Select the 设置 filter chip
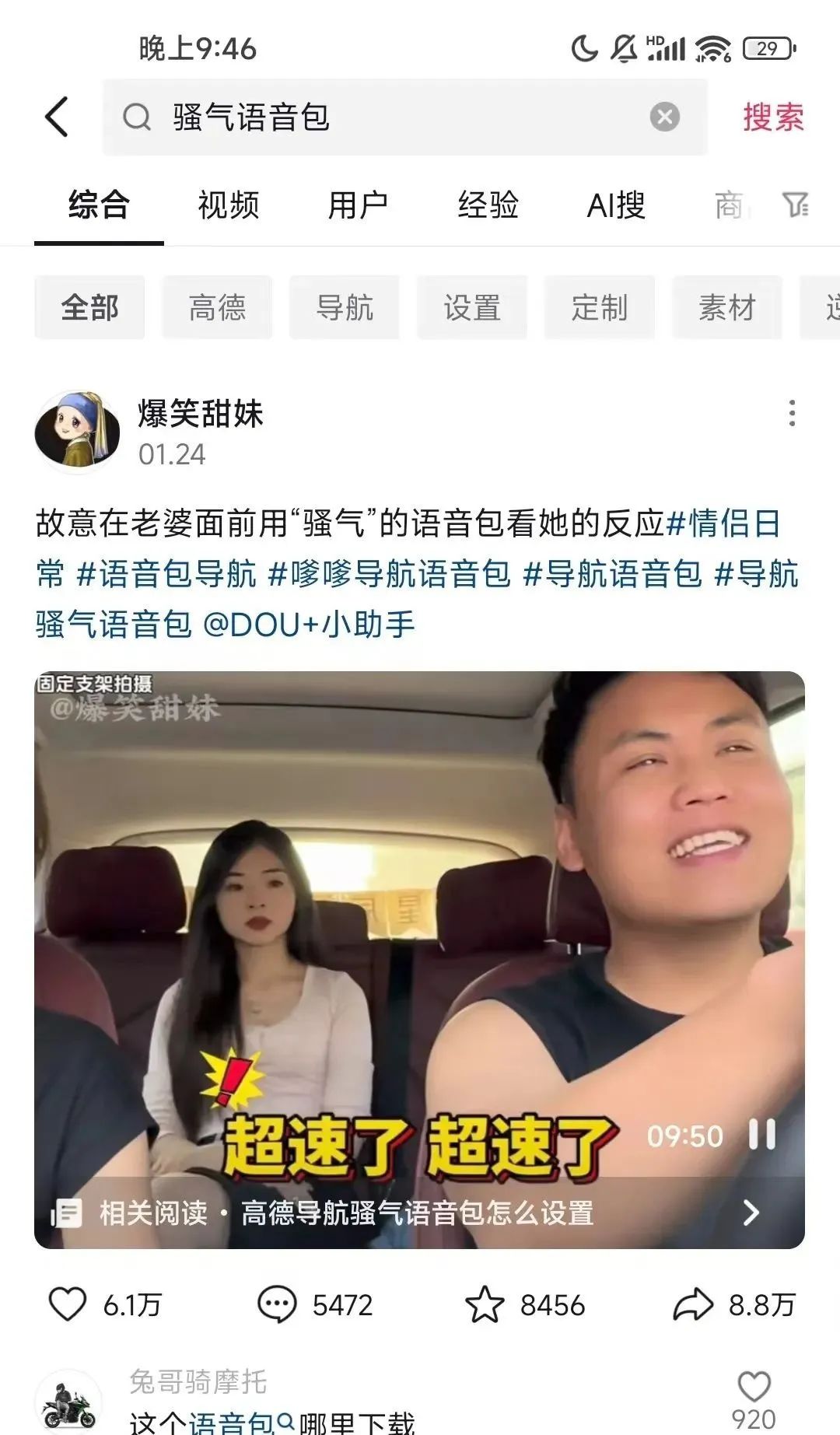The image size is (840, 1435). (x=472, y=308)
